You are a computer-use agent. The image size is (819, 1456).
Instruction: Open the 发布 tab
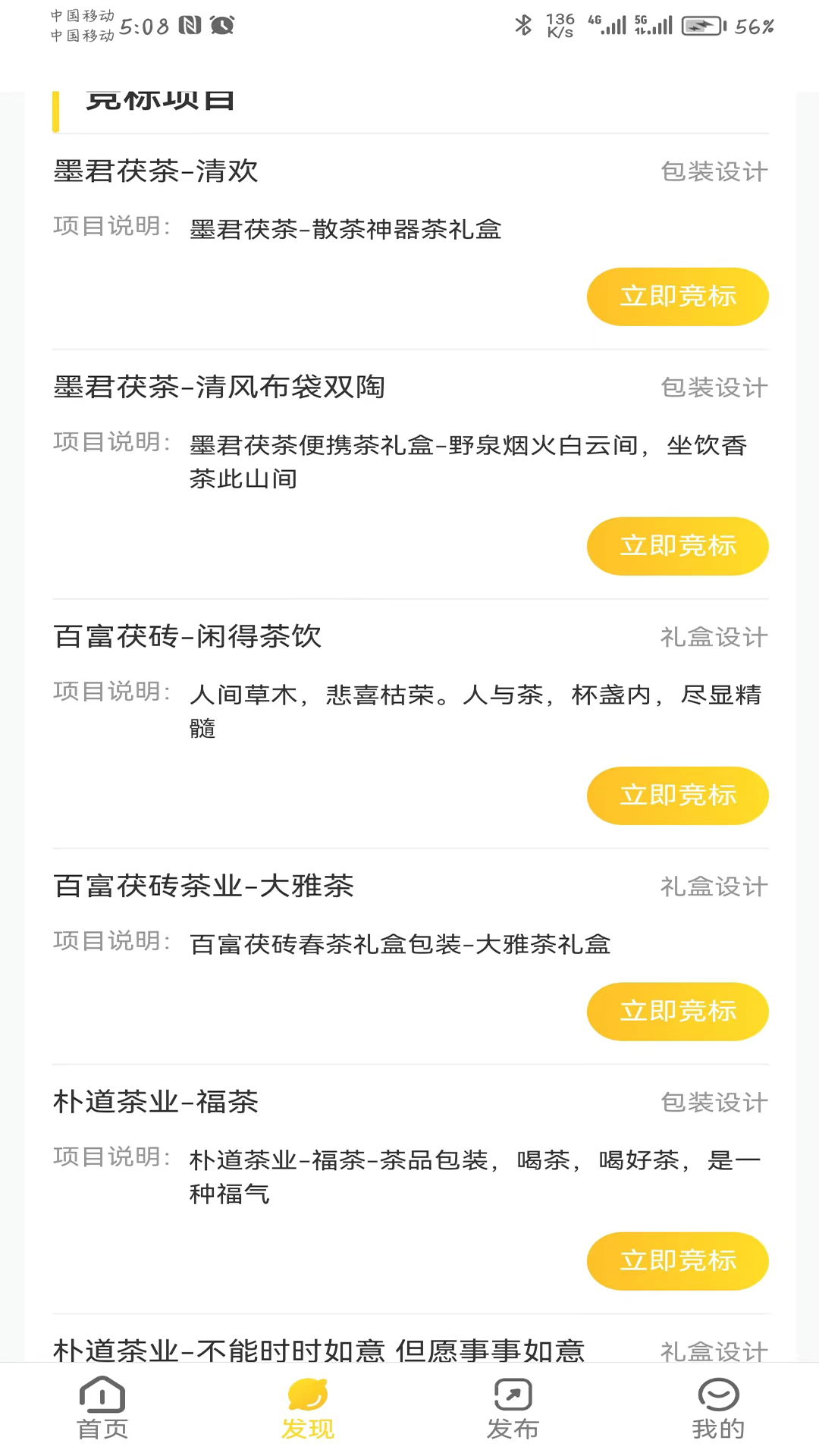click(513, 1409)
